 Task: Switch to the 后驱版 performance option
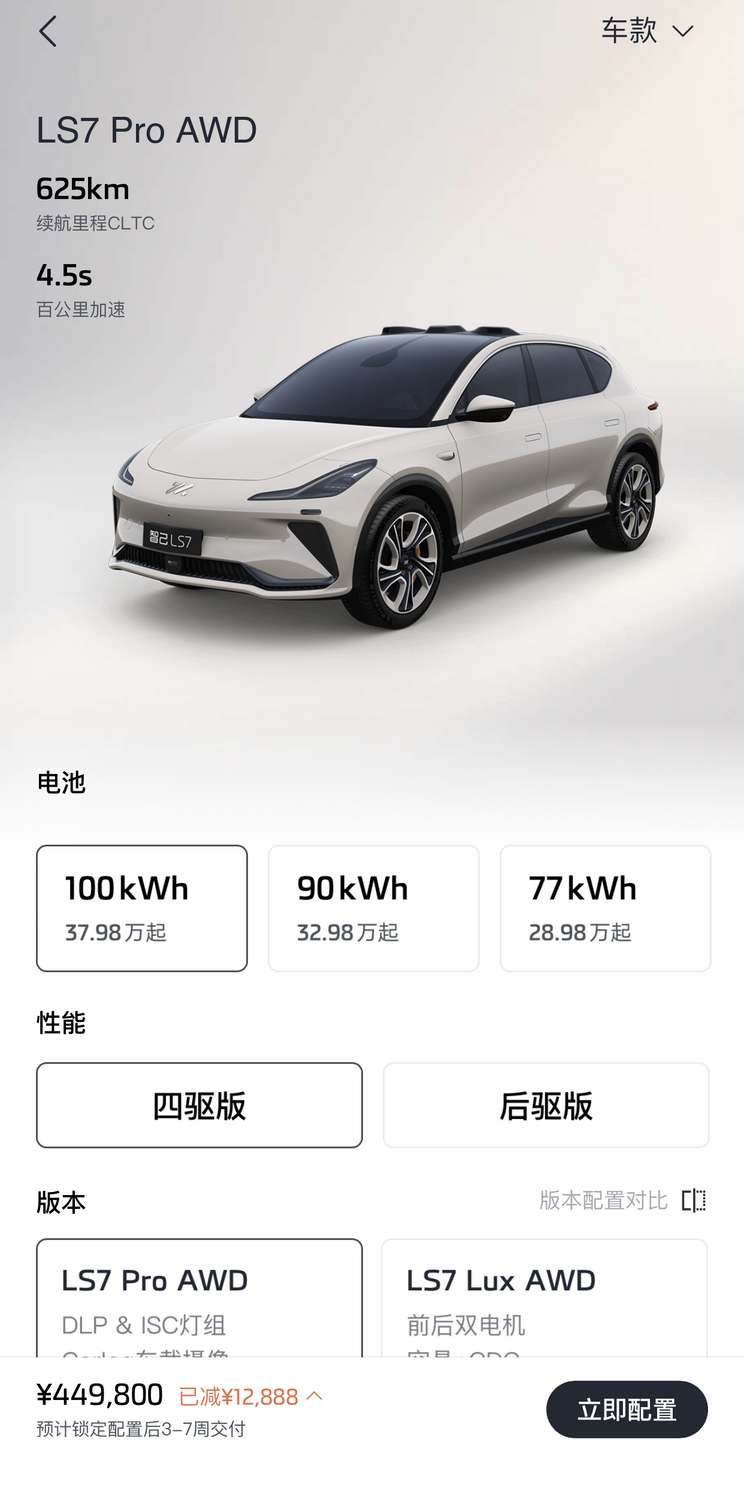point(546,1105)
